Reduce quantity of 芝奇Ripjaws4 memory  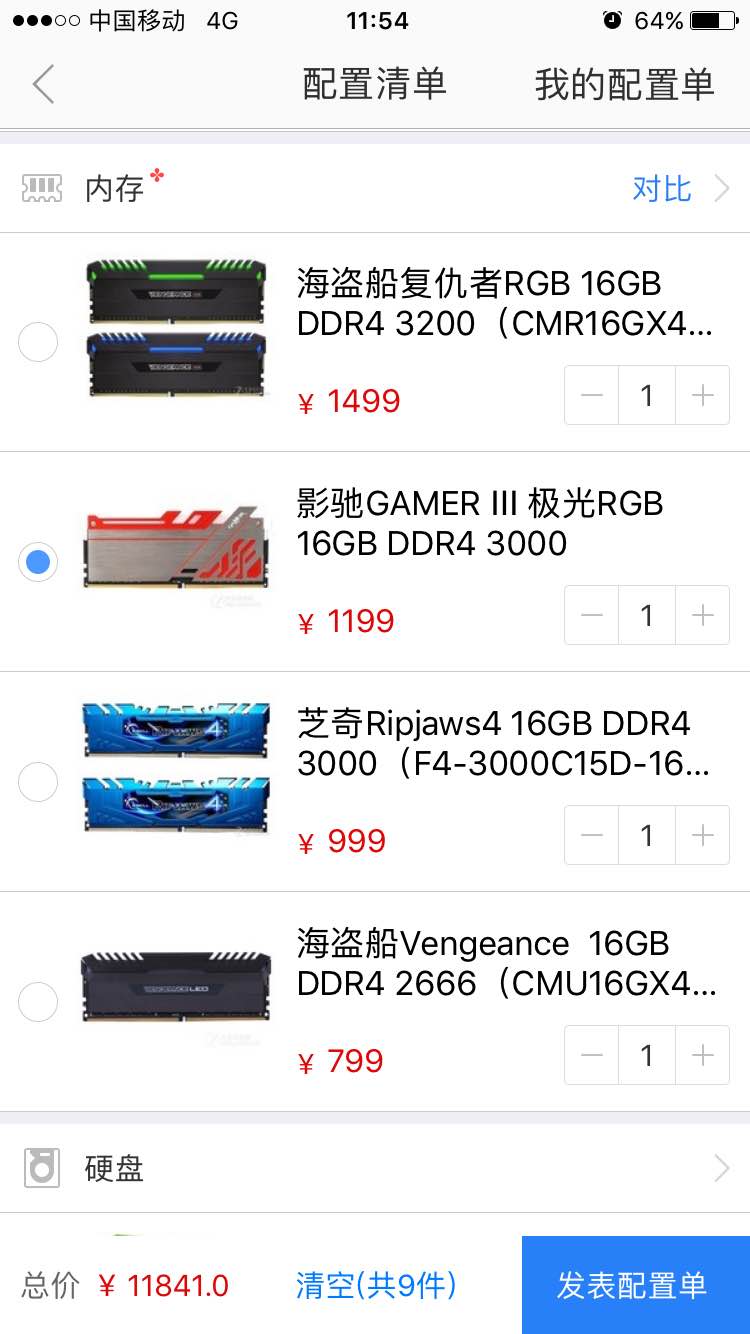(x=592, y=835)
